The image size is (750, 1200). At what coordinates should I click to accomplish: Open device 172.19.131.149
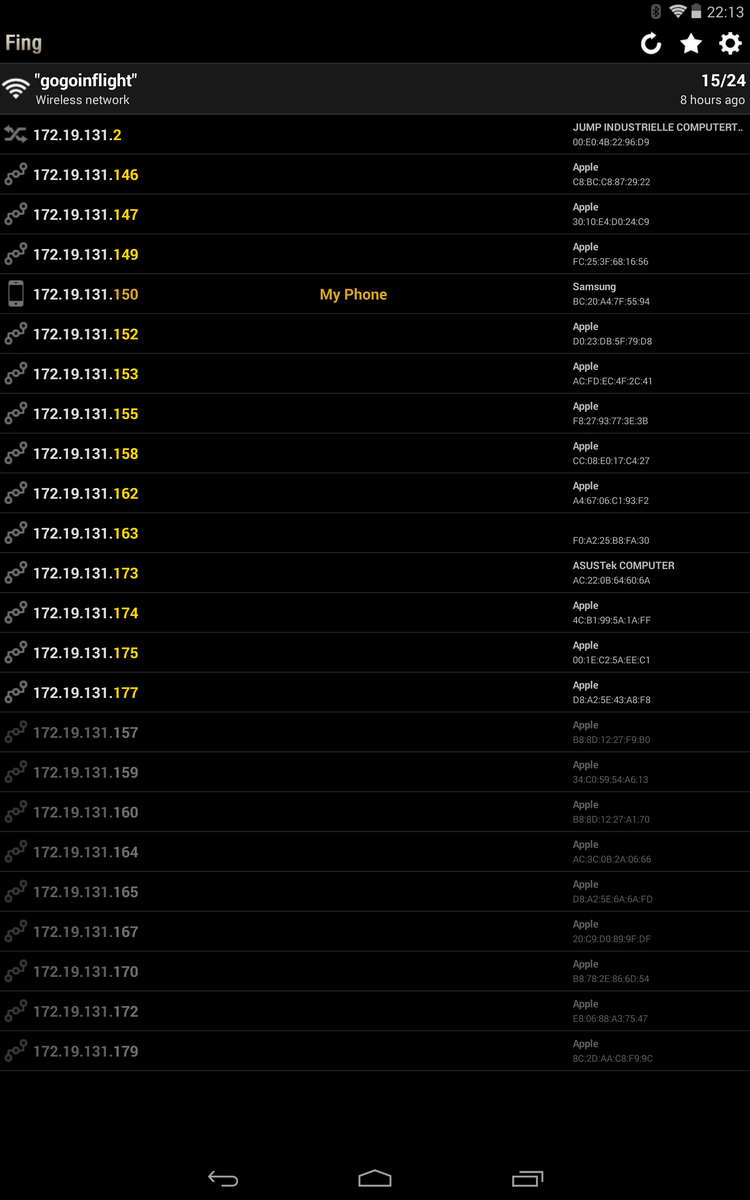375,254
